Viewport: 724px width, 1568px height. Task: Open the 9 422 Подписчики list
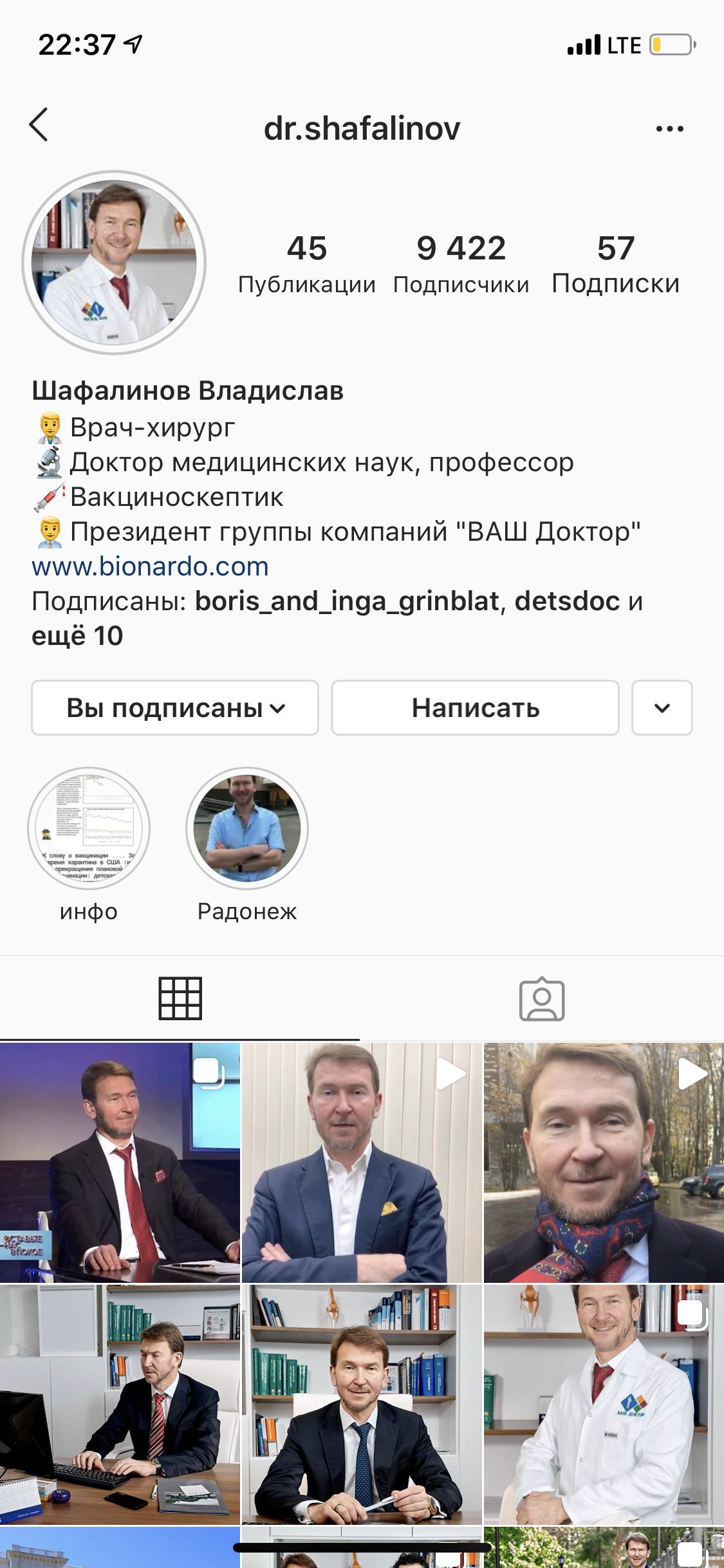coord(461,264)
